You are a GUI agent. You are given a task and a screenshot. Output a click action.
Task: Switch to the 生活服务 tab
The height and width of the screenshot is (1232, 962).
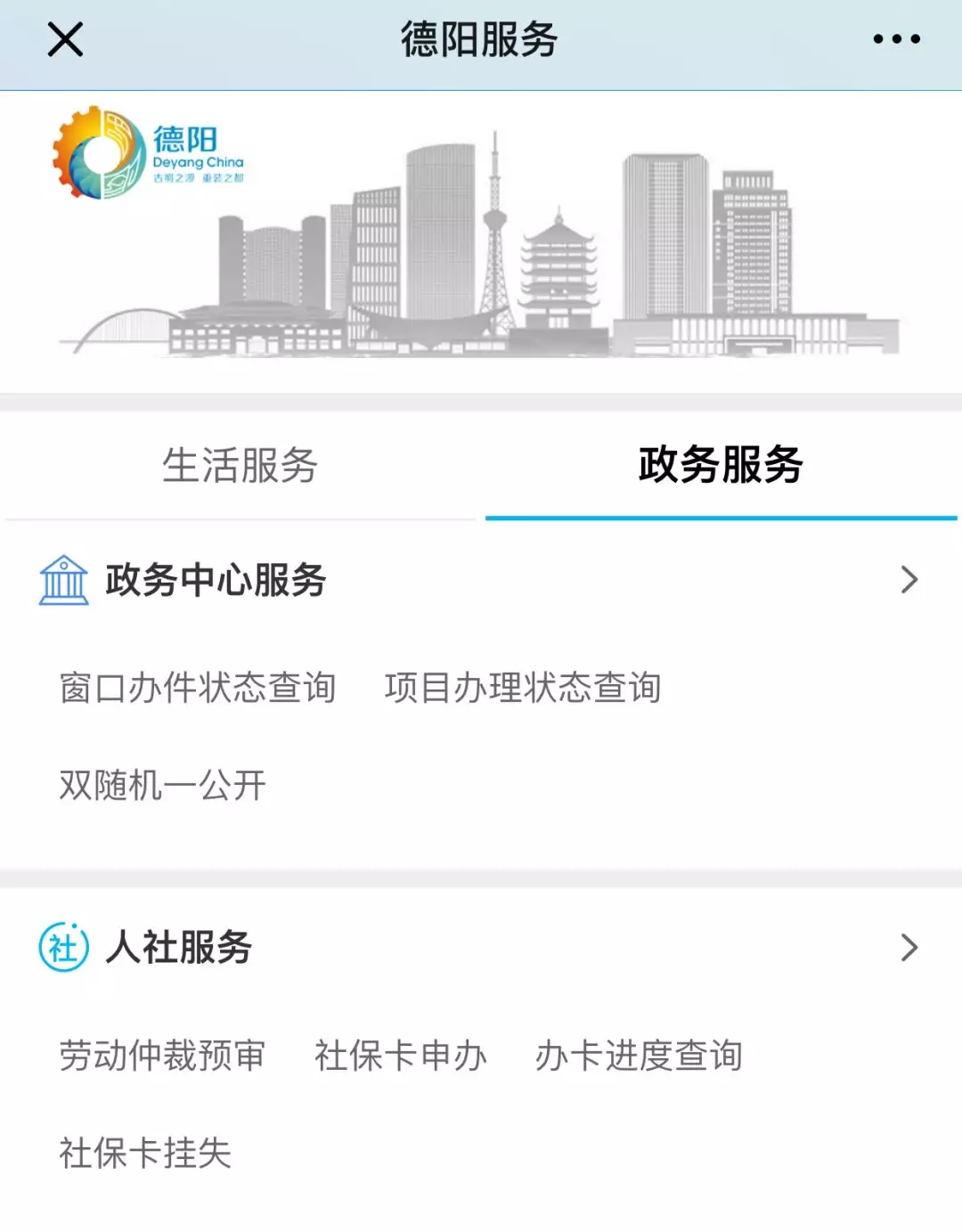tap(240, 465)
